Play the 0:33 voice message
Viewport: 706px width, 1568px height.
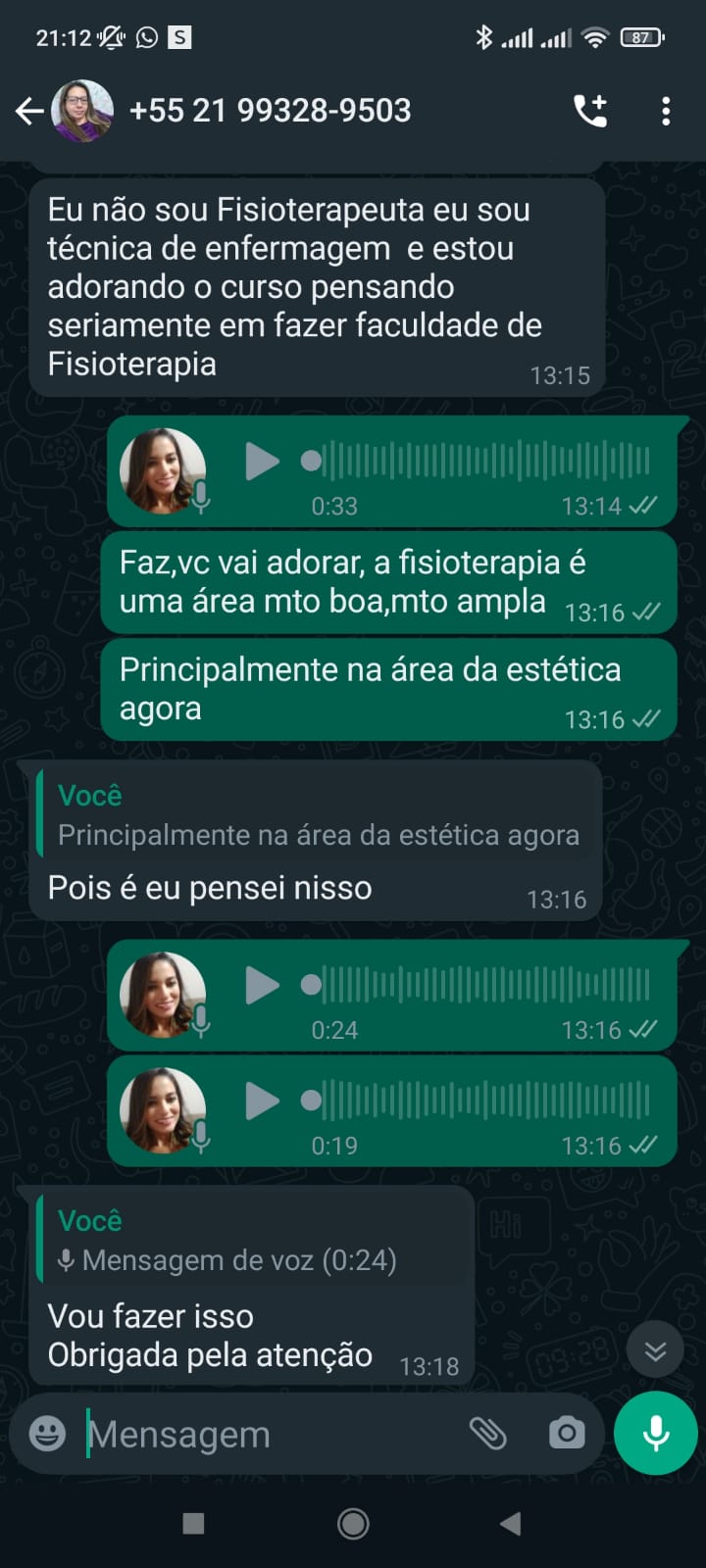(261, 461)
